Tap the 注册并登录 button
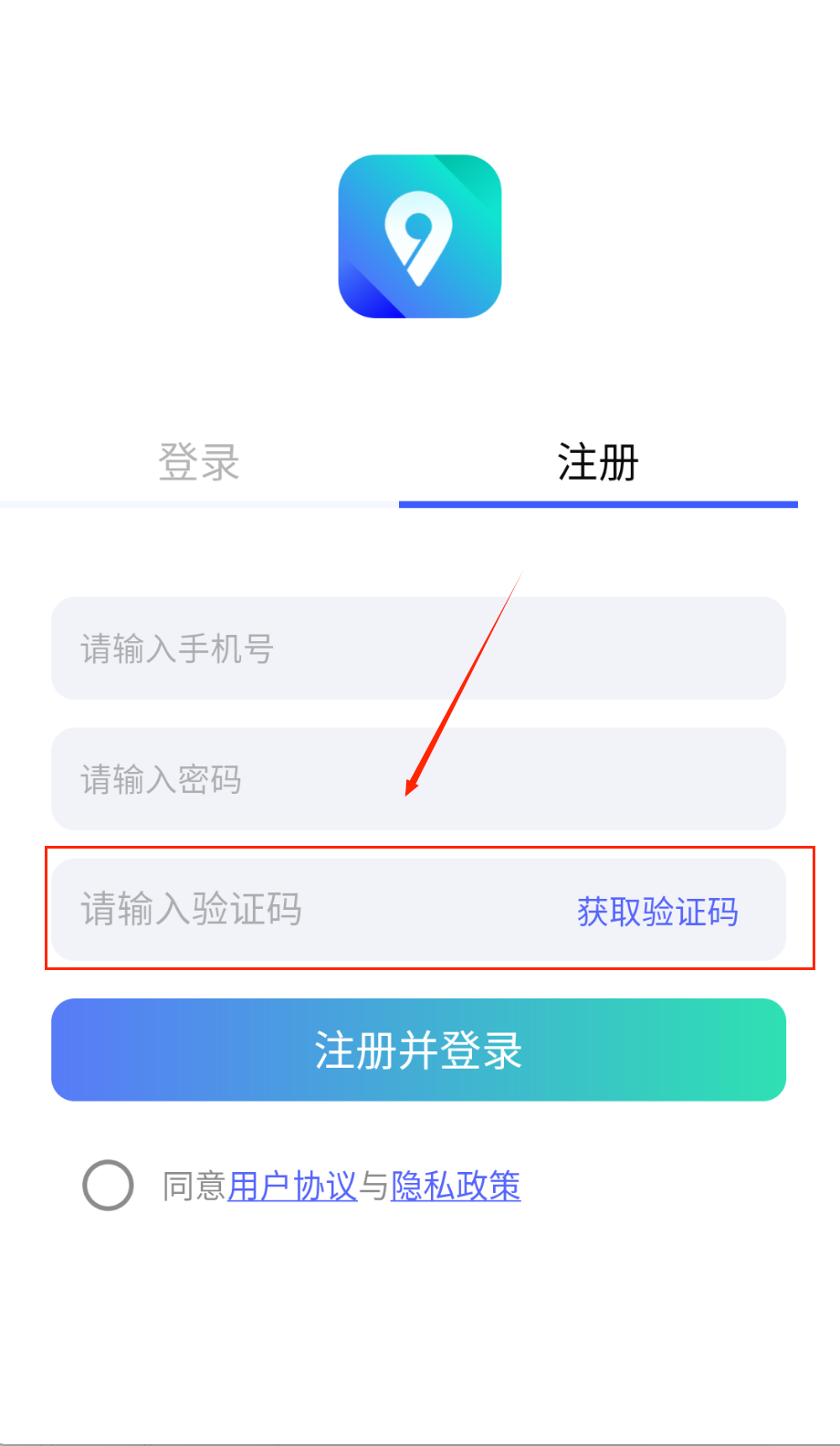 pyautogui.click(x=418, y=1050)
